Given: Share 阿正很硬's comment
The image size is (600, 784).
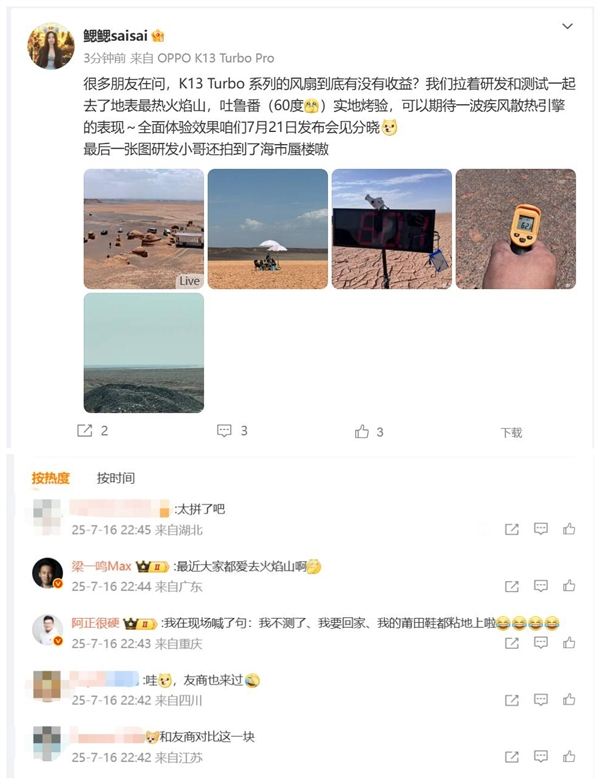Looking at the screenshot, I should (x=512, y=643).
